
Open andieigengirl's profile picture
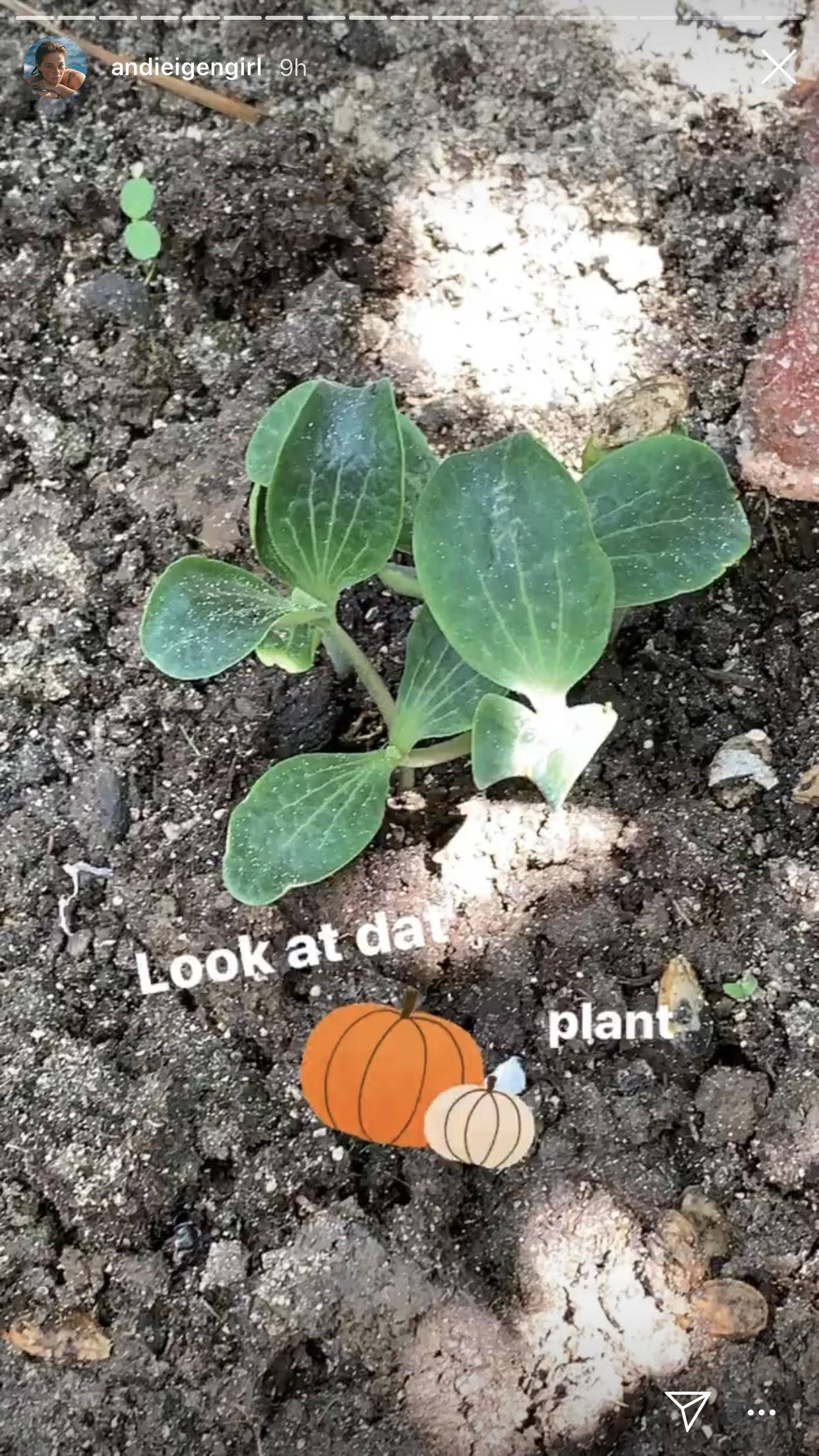pyautogui.click(x=55, y=67)
